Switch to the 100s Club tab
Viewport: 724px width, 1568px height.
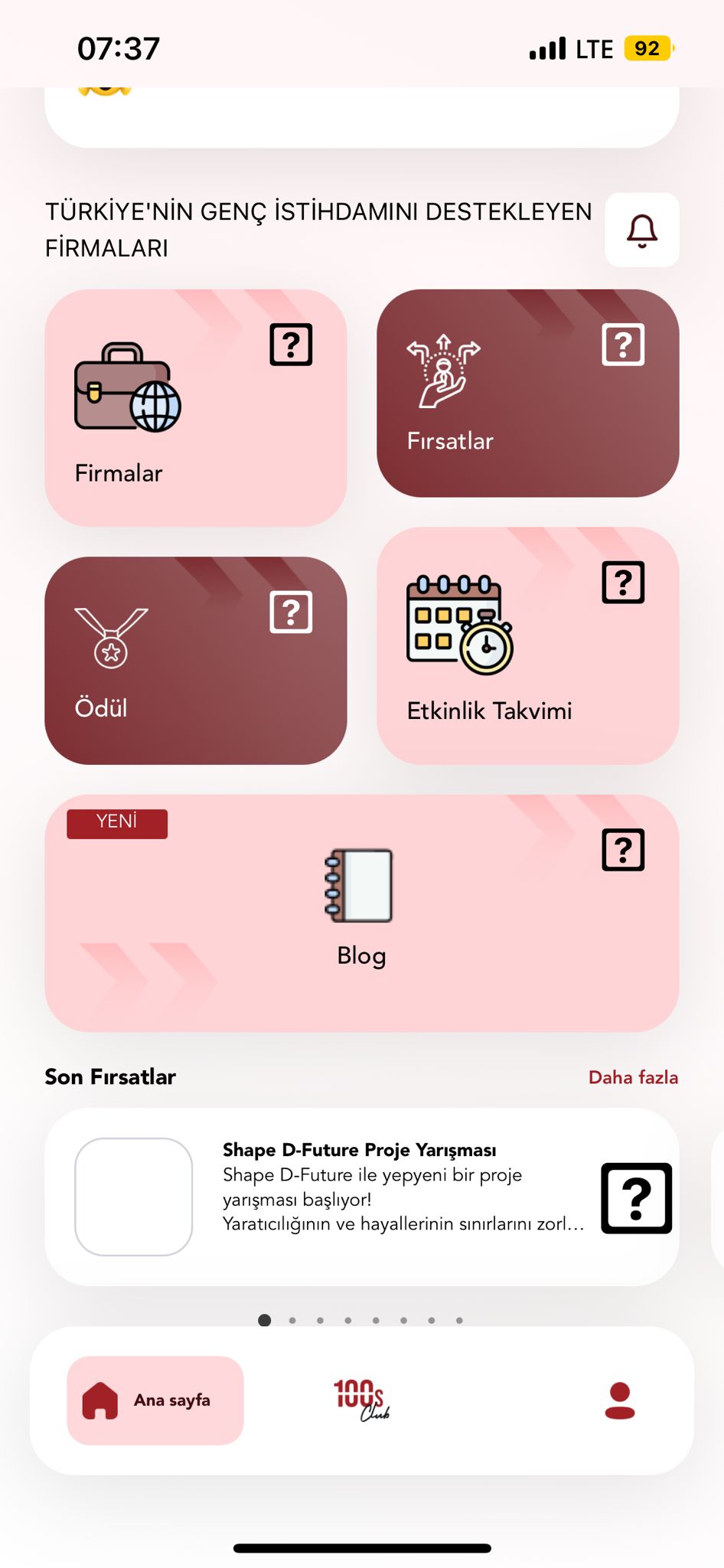pyautogui.click(x=361, y=1400)
